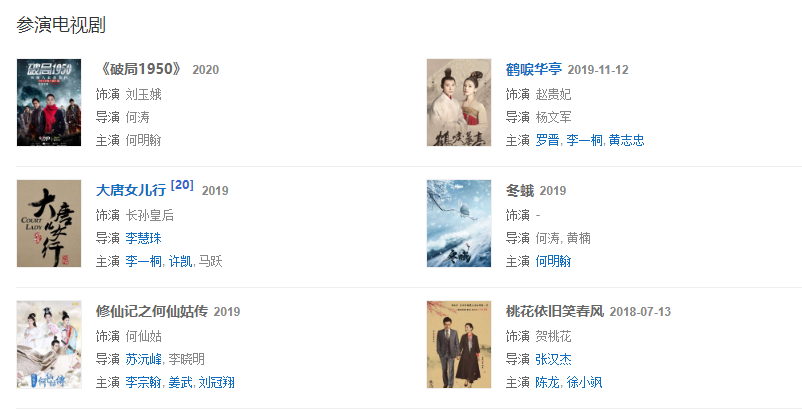The width and height of the screenshot is (802, 412).
Task: Open director 苏沅峰's link
Action: tap(143, 359)
